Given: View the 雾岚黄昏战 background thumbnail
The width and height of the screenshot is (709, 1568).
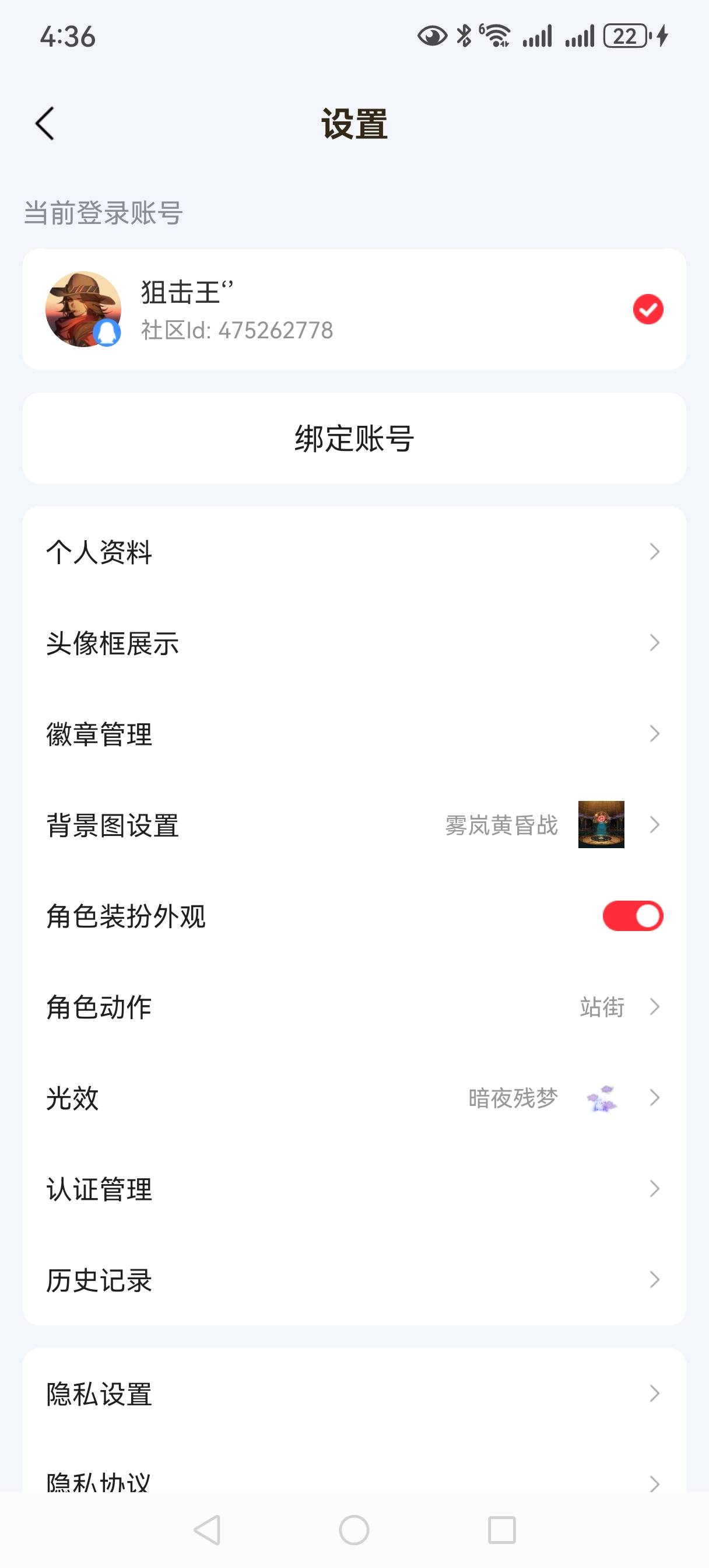Looking at the screenshot, I should (601, 825).
